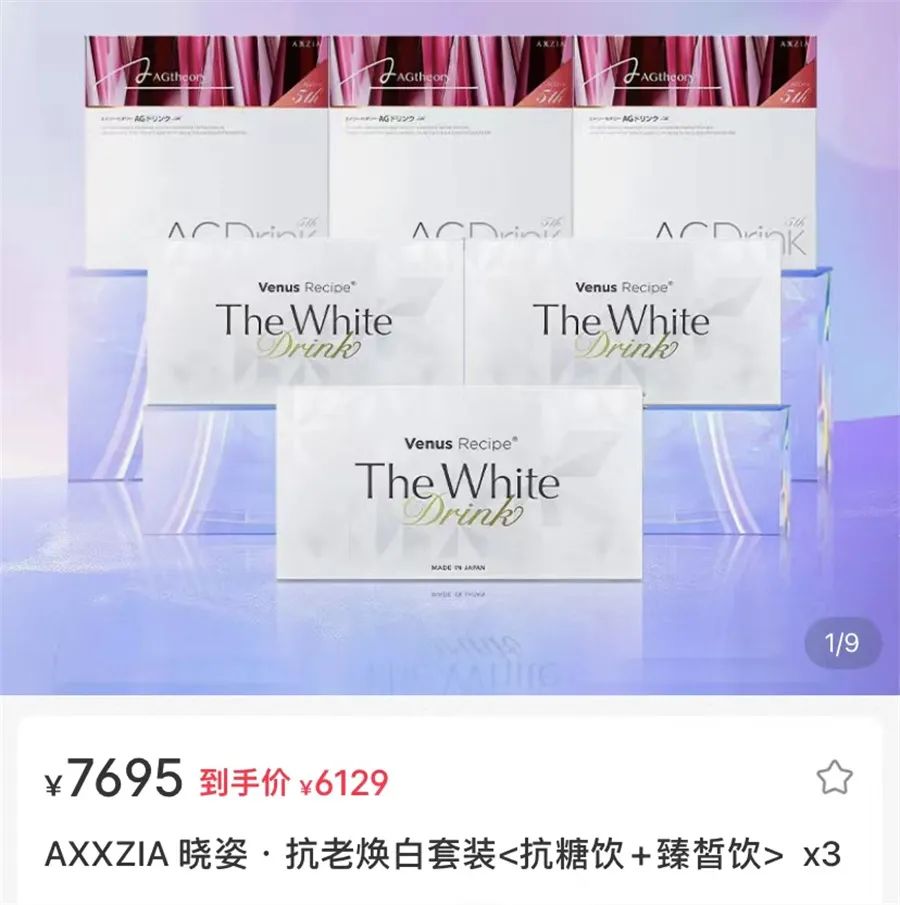Select the star icon beside the price row

tap(836, 774)
